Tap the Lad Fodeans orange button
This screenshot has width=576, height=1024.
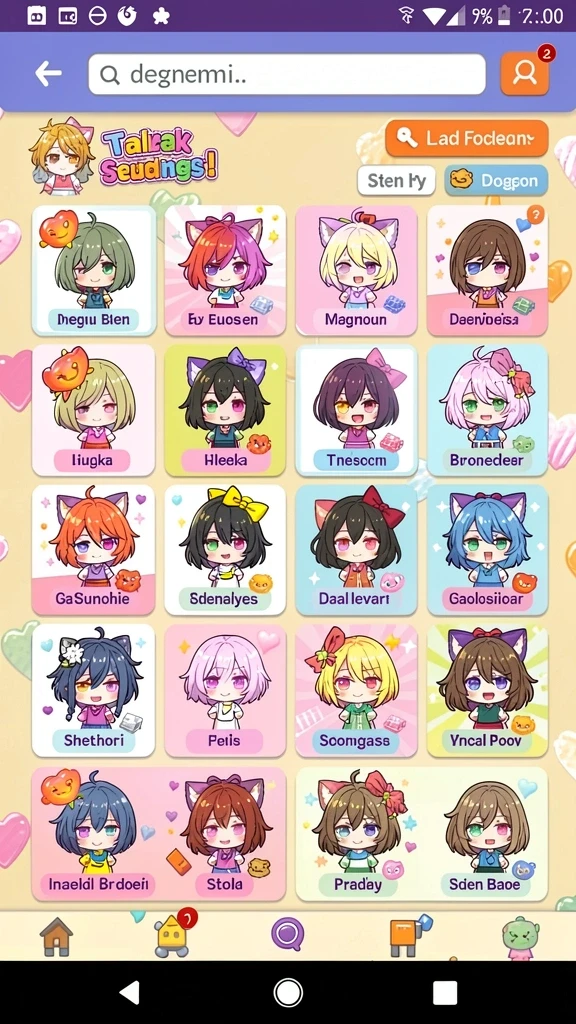click(466, 138)
